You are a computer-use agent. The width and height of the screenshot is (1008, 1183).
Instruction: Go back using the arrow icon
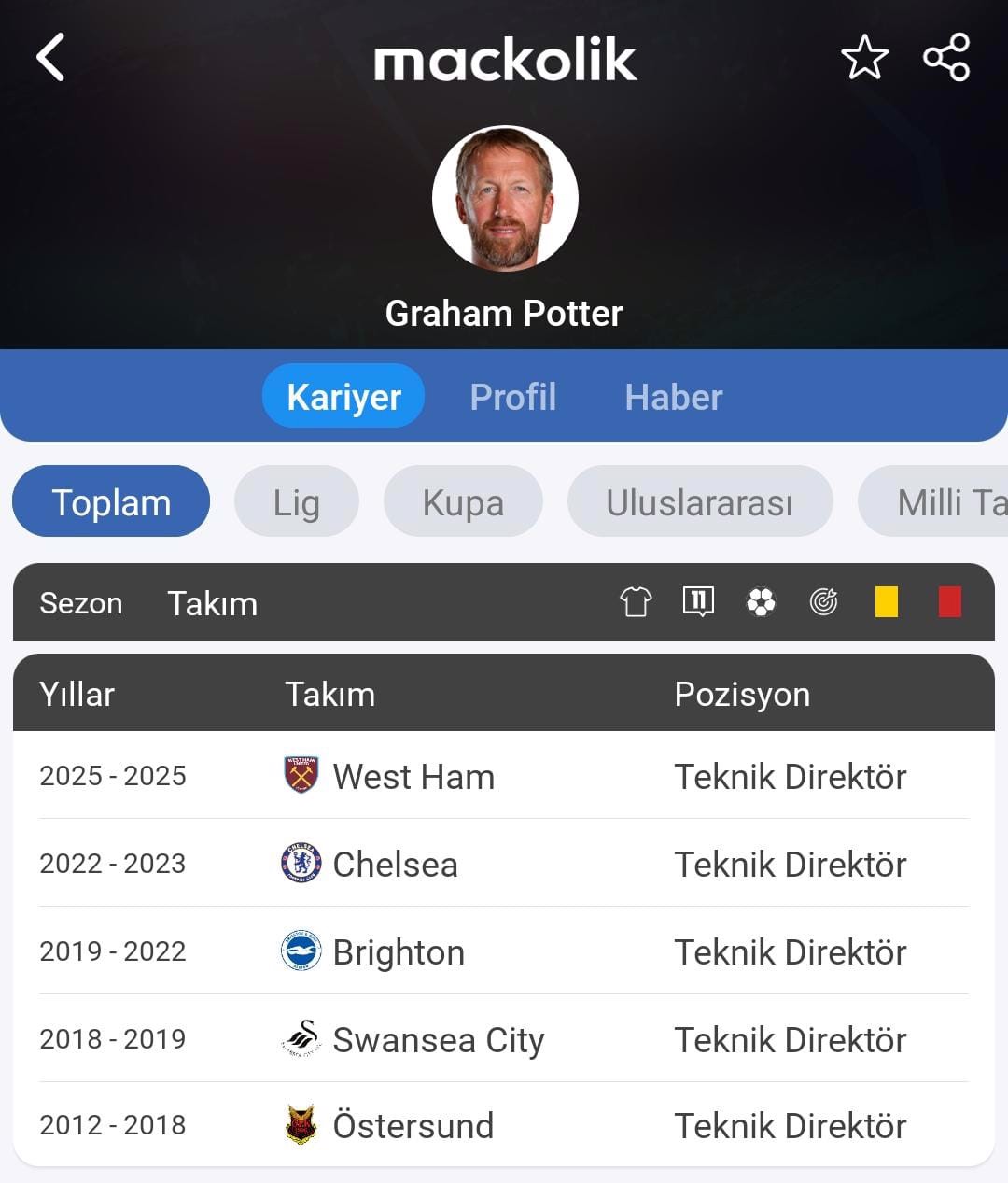click(51, 58)
